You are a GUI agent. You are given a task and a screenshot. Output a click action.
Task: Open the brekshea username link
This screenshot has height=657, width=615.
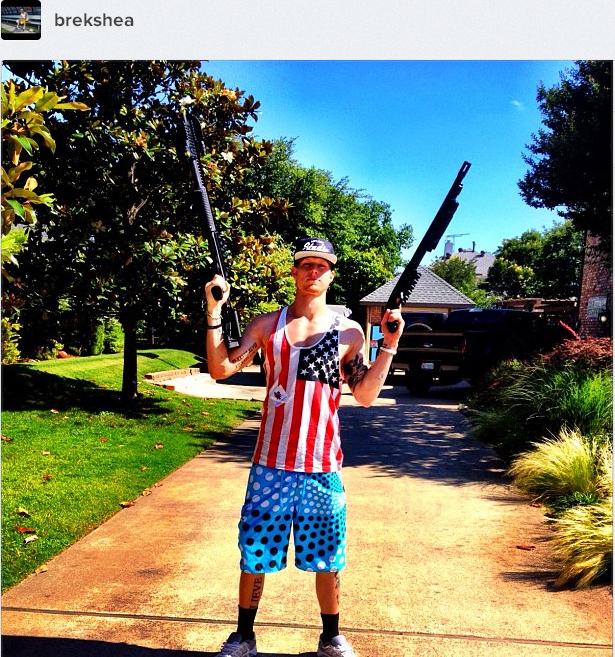click(93, 20)
